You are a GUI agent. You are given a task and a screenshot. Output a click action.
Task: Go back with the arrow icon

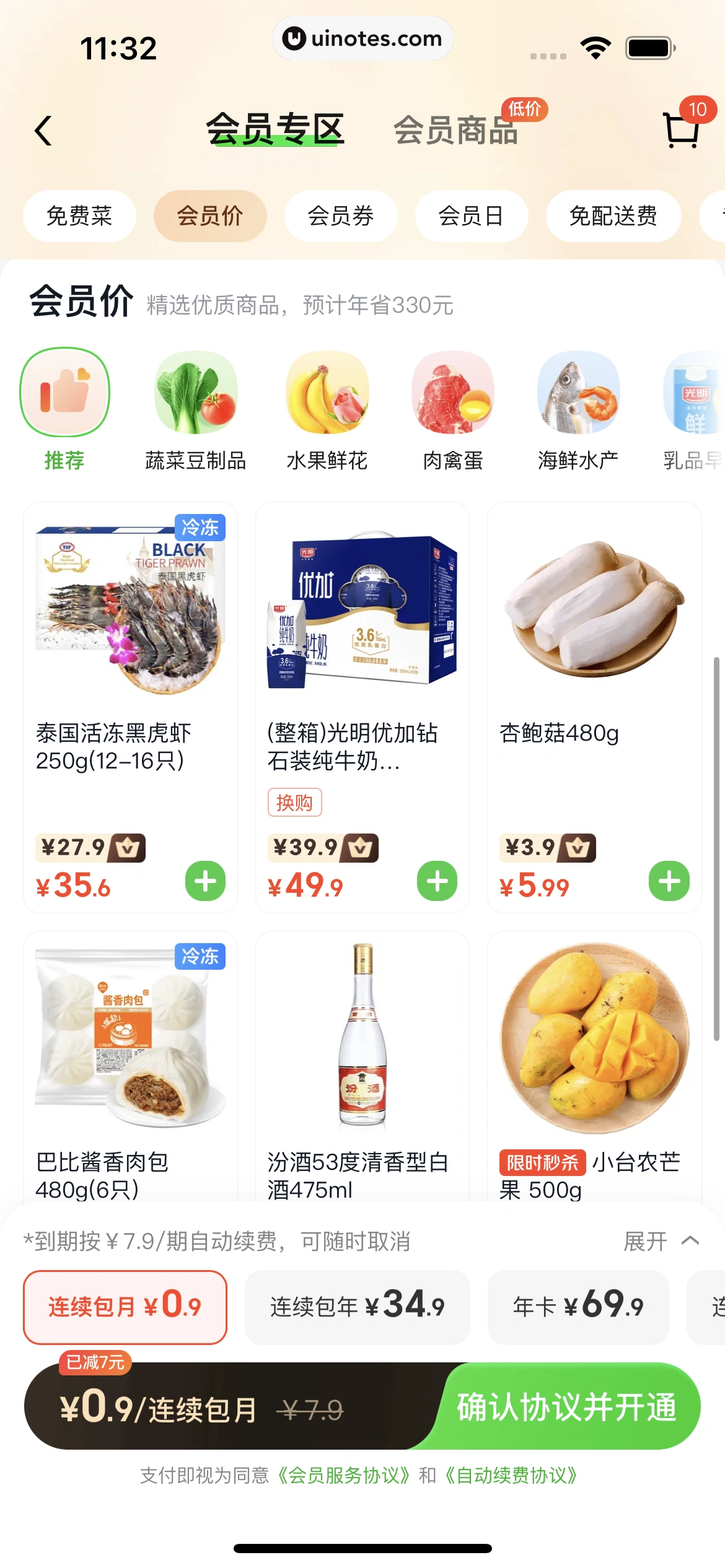43,131
